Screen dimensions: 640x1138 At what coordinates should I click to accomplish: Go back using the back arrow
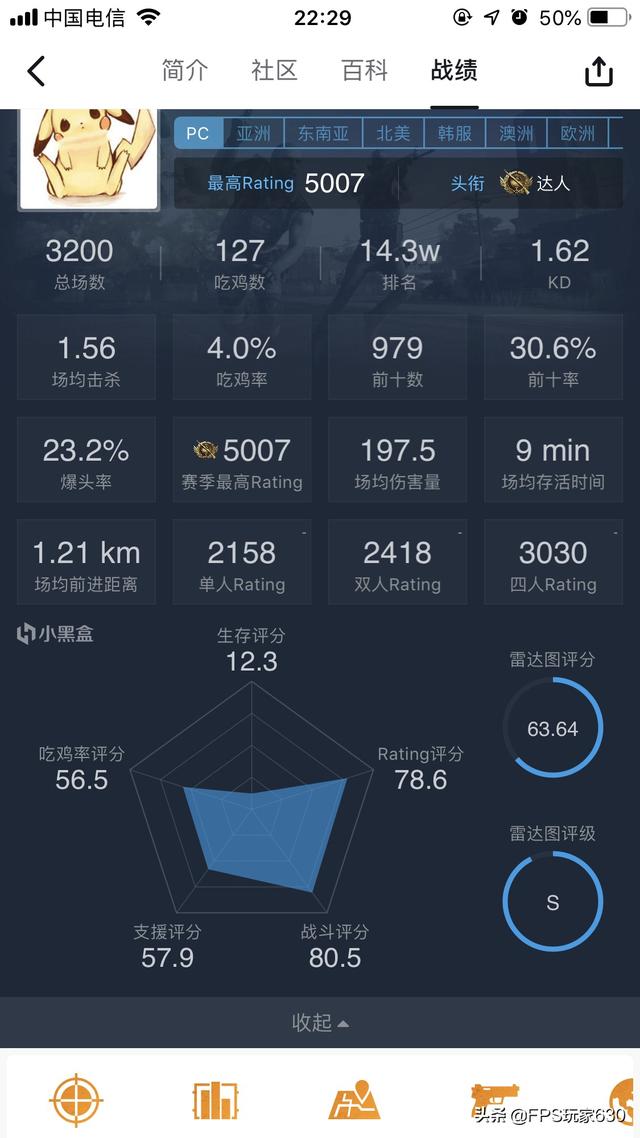point(36,71)
